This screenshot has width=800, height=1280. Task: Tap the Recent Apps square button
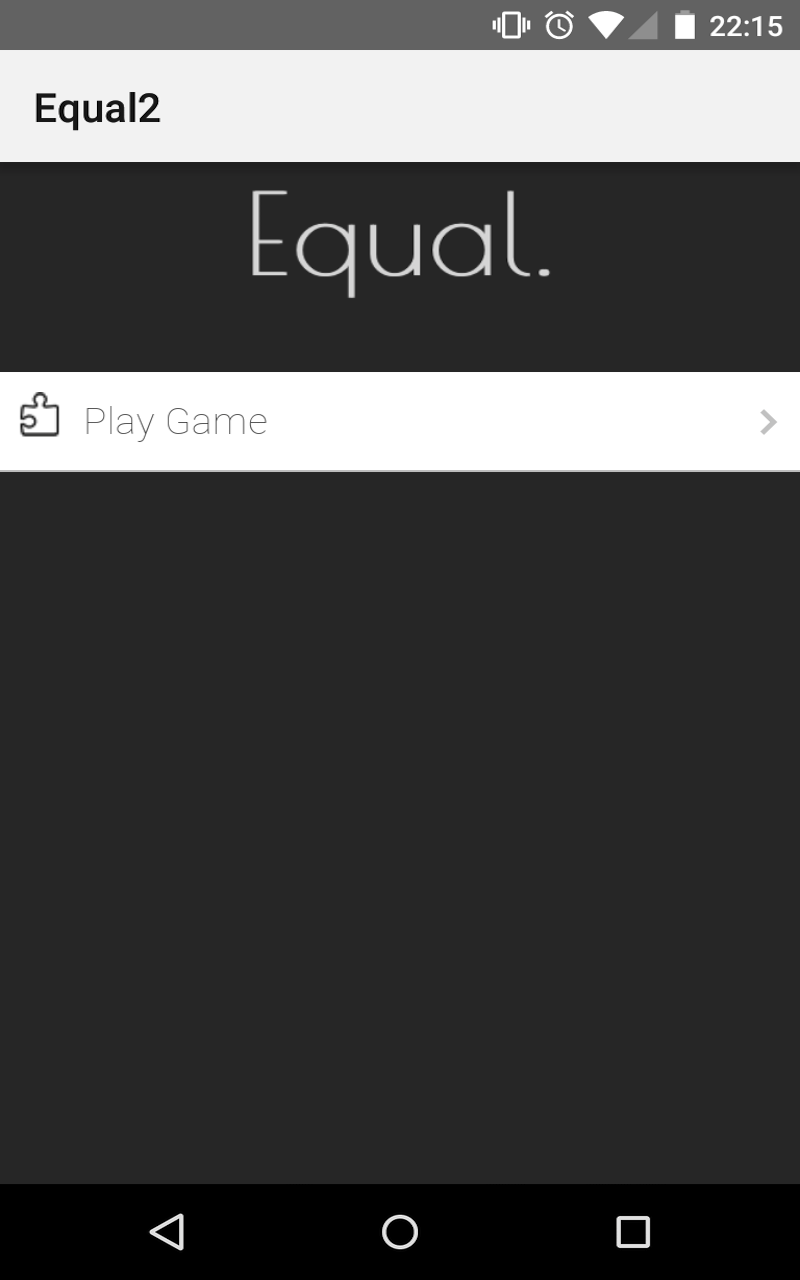[x=632, y=1232]
